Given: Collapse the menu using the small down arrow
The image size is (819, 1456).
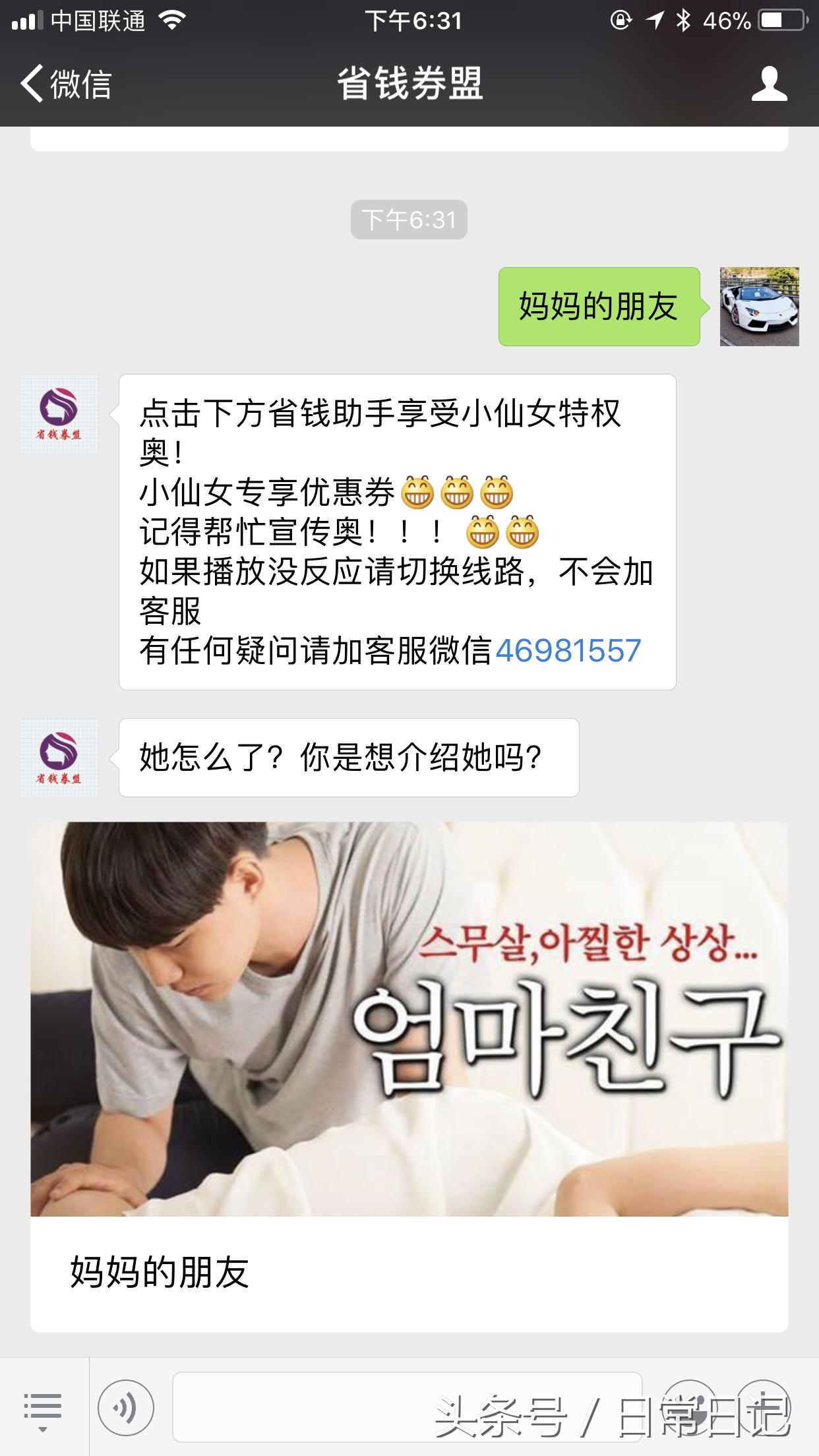Looking at the screenshot, I should (x=44, y=1431).
